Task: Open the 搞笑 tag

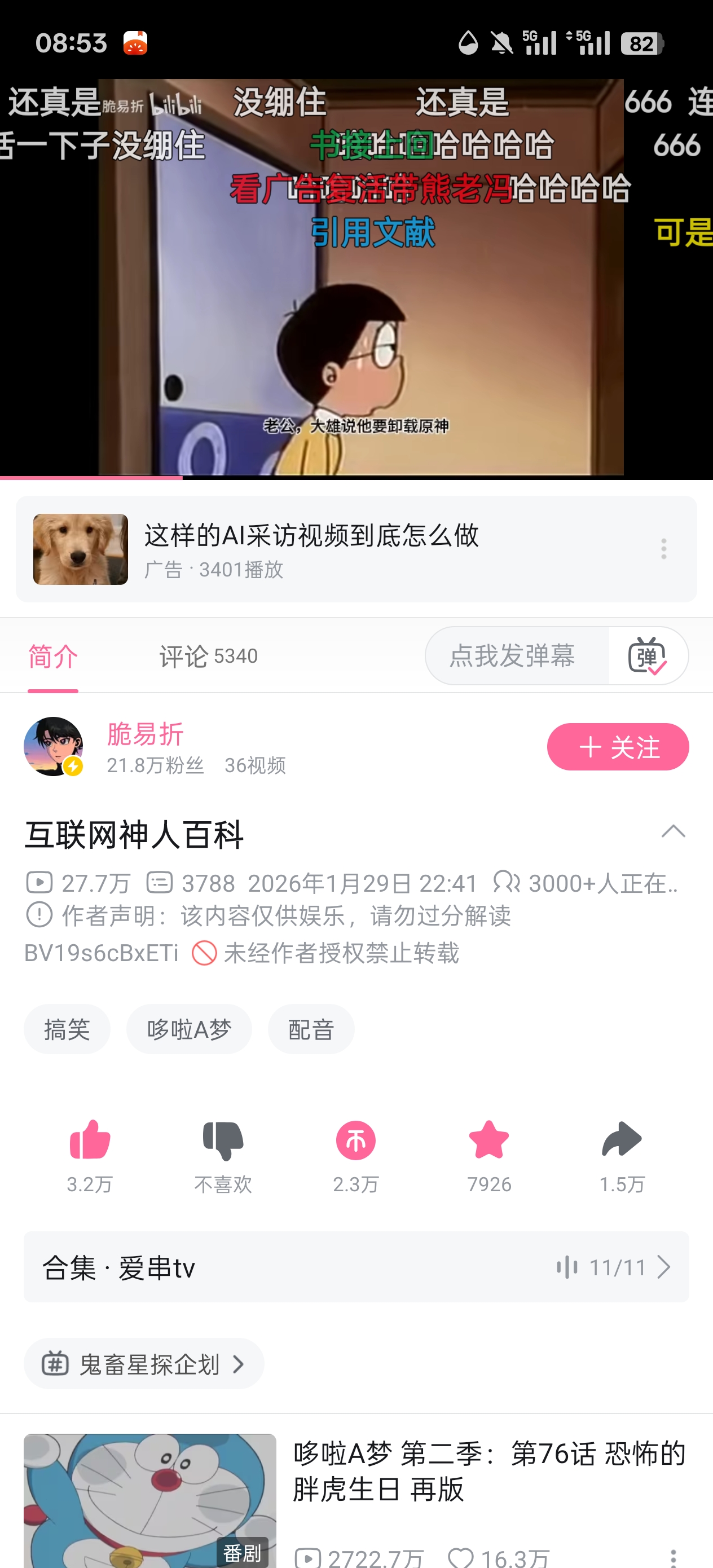Action: coord(67,1029)
